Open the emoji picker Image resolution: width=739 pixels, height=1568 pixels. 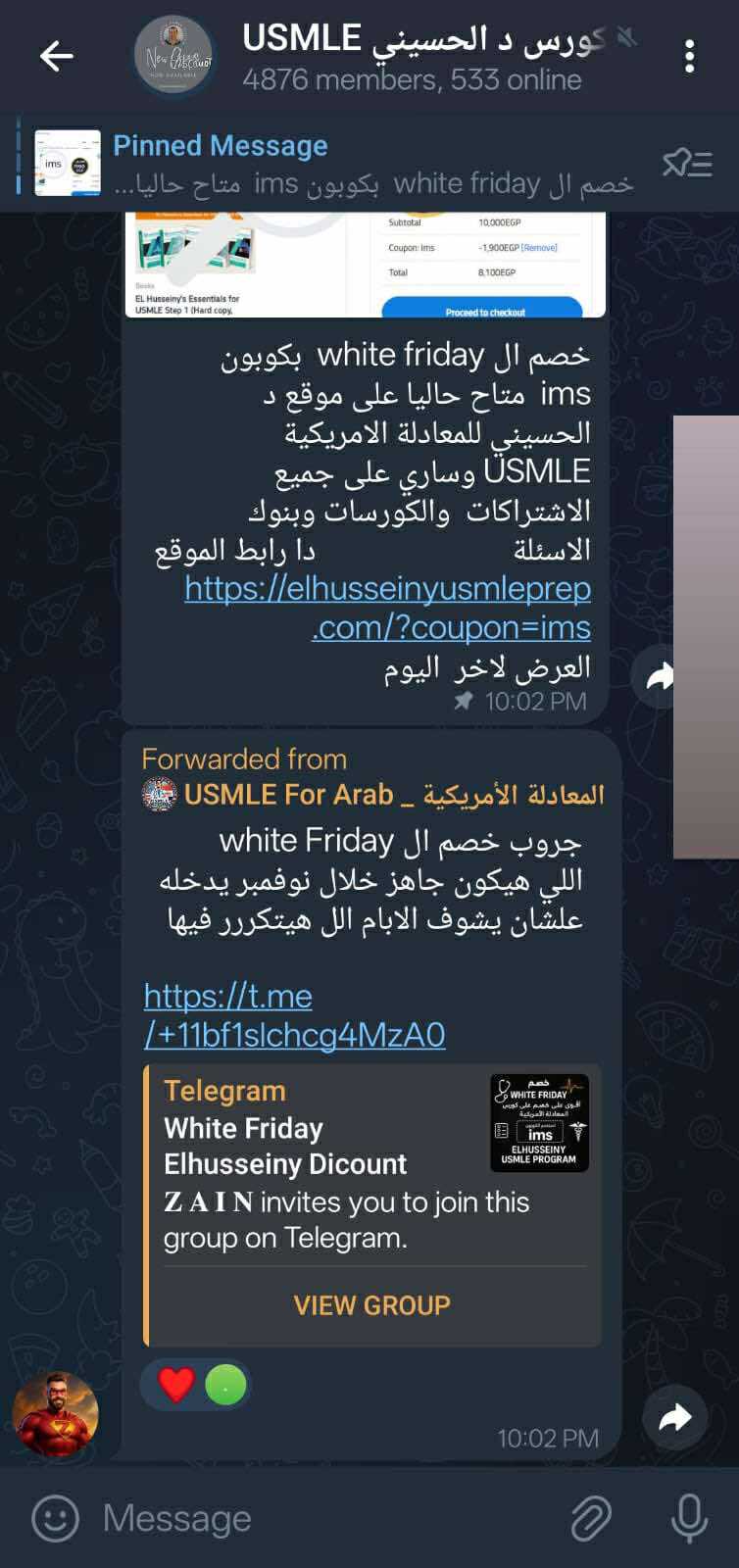click(x=55, y=1518)
